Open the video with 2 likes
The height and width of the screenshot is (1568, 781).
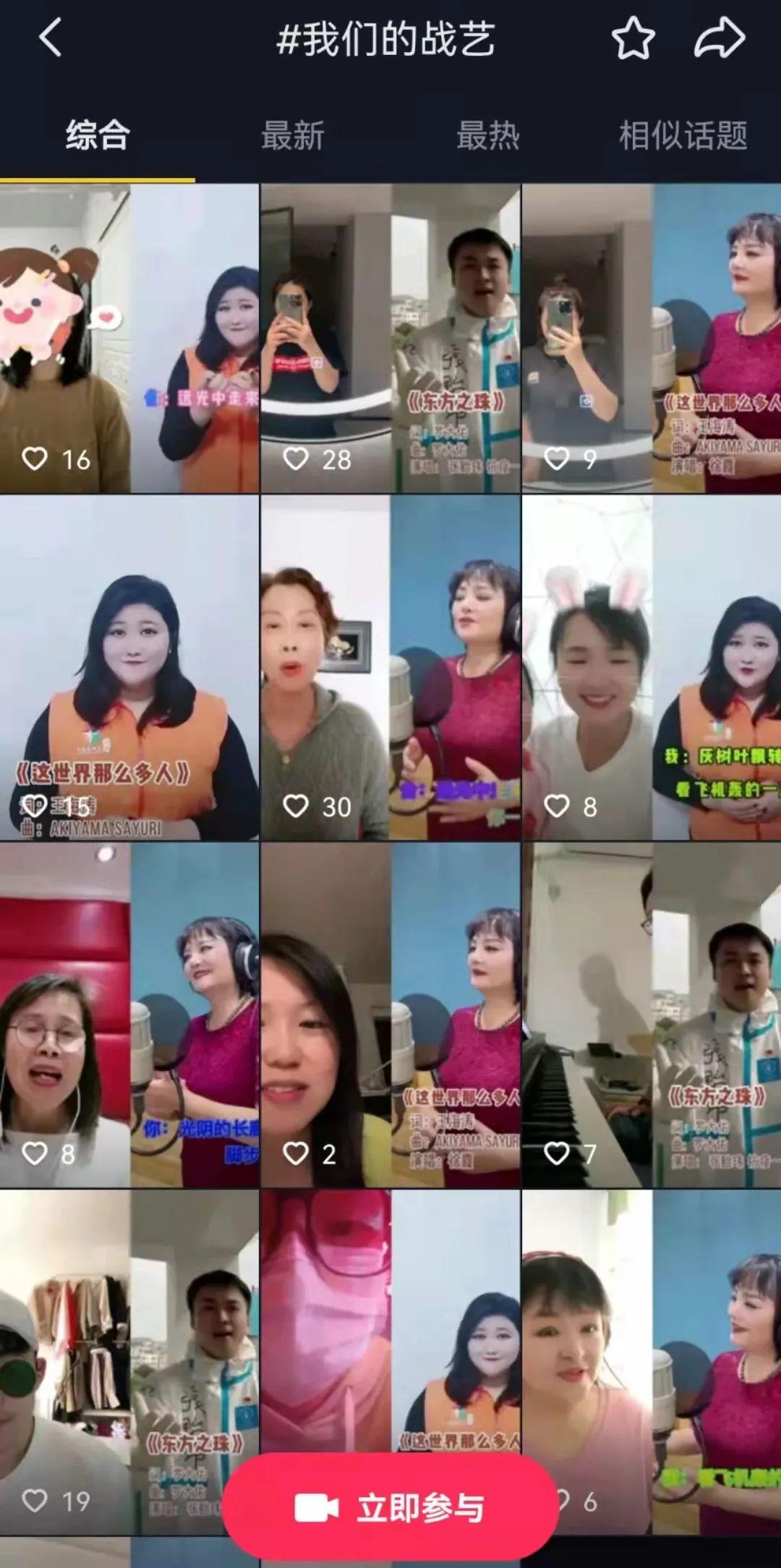pos(390,1013)
